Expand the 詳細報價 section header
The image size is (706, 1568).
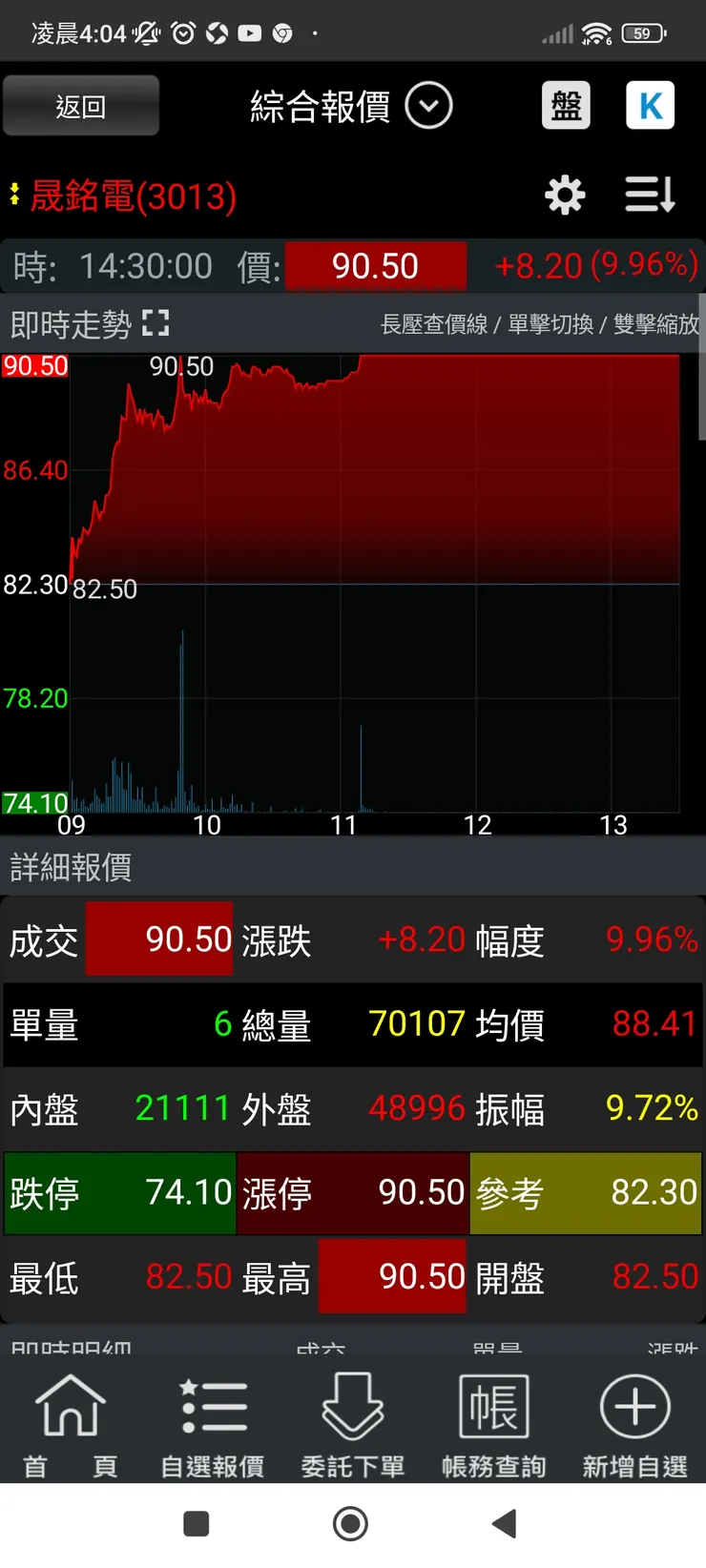point(70,869)
